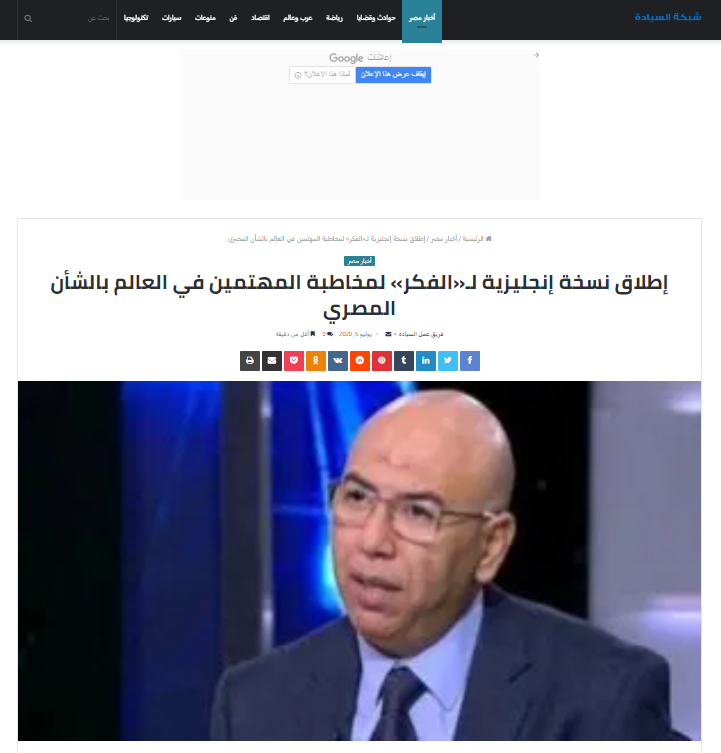
Task: Share the article on Twitter
Action: pos(448,361)
